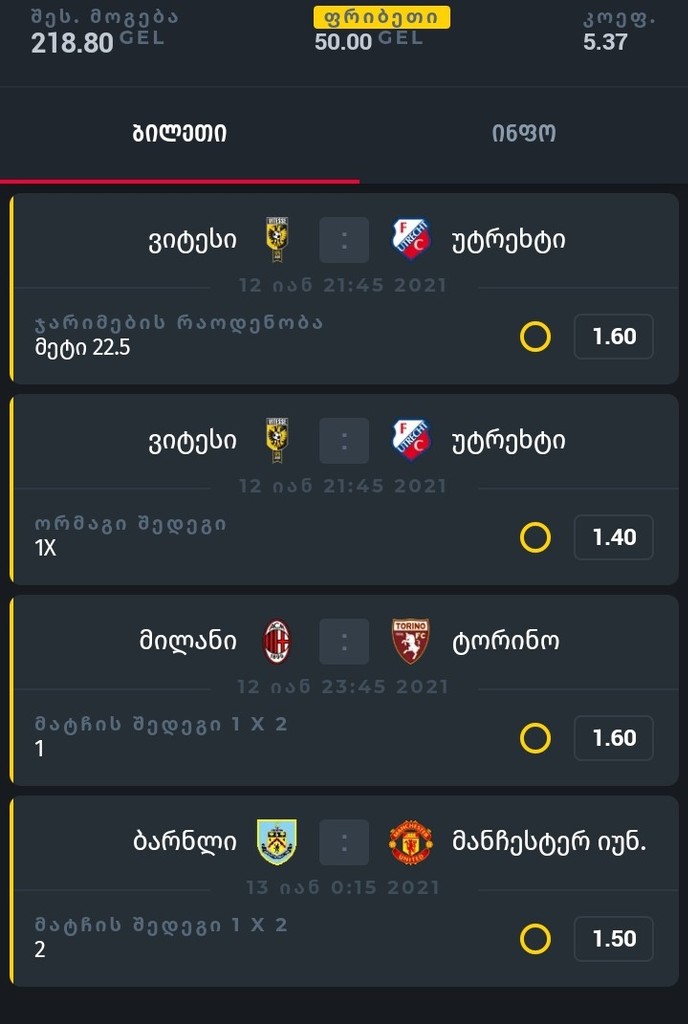The image size is (688, 1024).
Task: Switch to the ინფო tab
Action: 523,133
